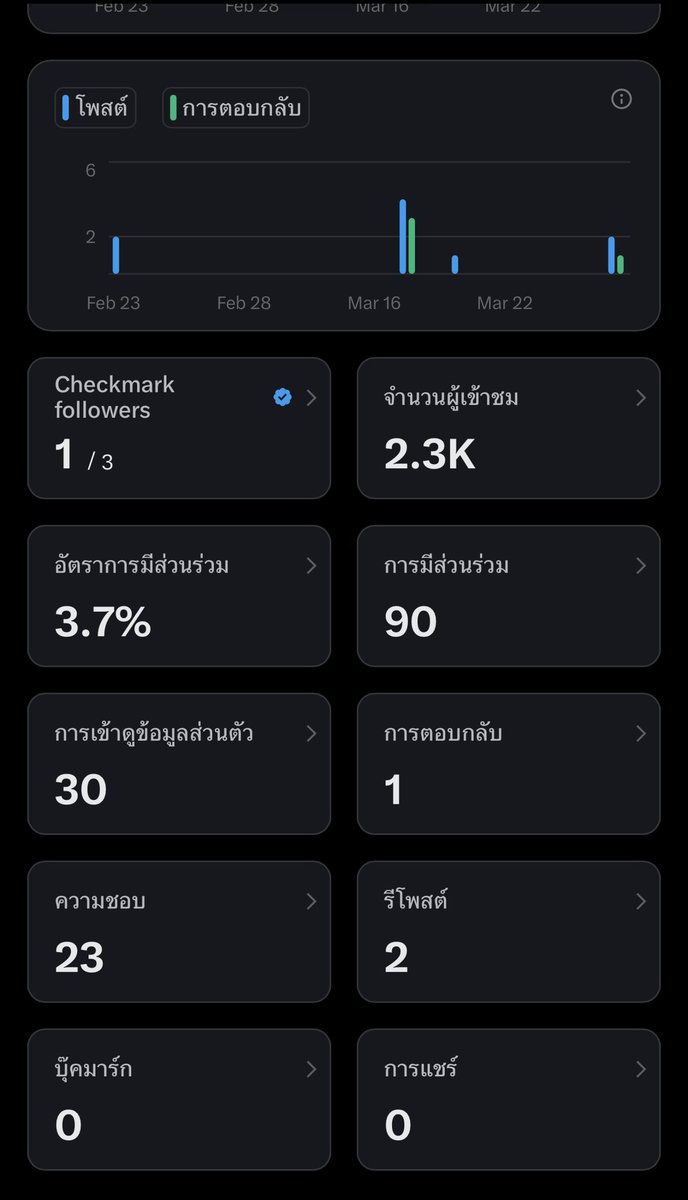Screen dimensions: 688x1200
Task: Open the รีโพสต์ card
Action: click(x=509, y=932)
